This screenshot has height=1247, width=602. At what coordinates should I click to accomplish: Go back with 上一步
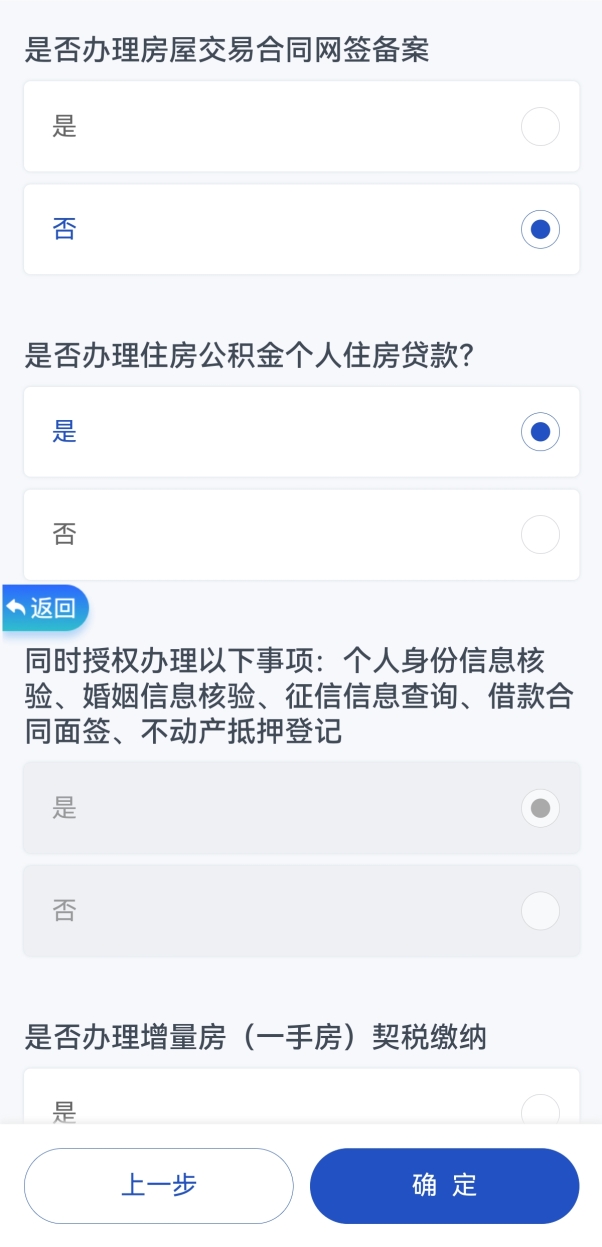158,1186
